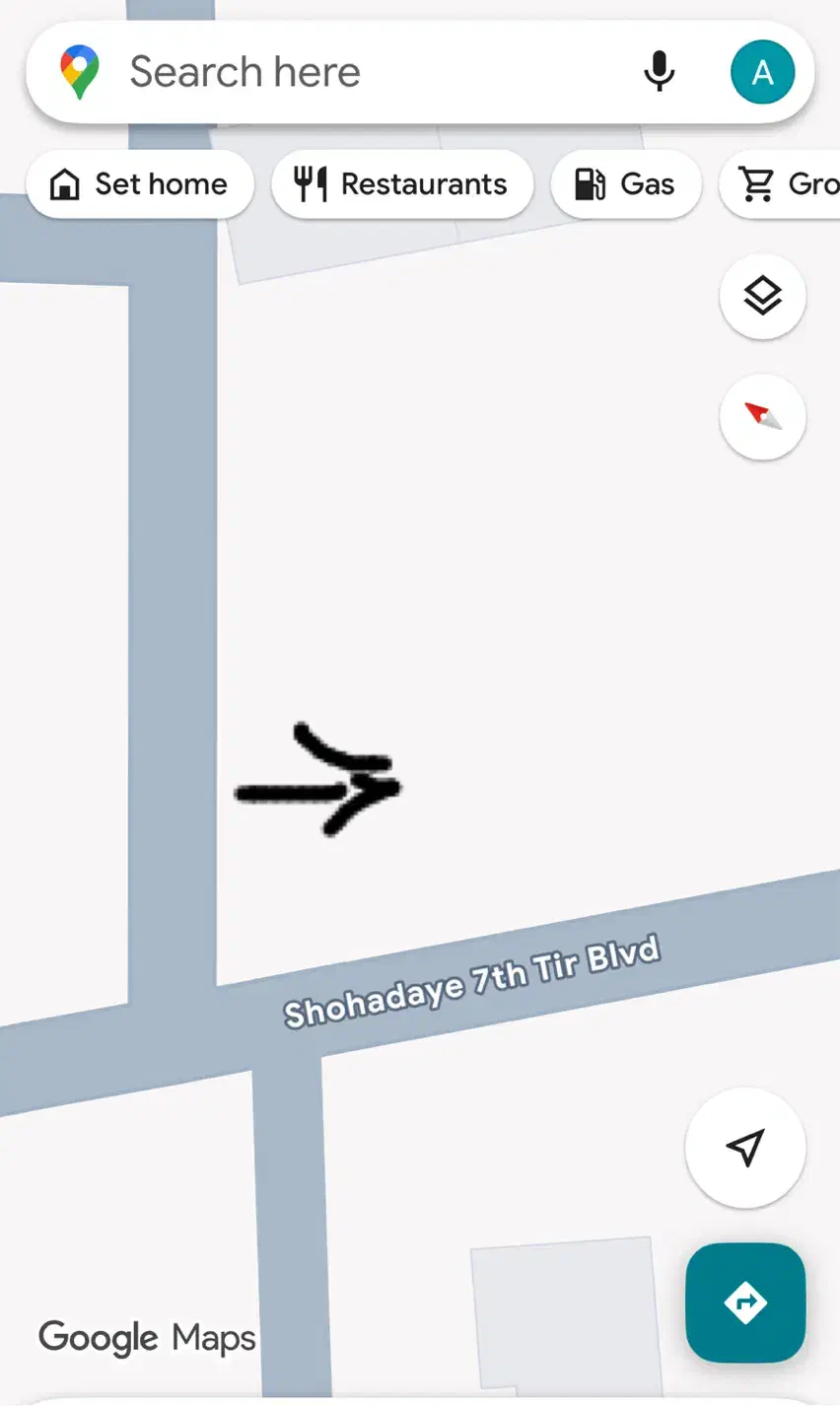Open the account avatar A
The image size is (840, 1406).
click(762, 72)
